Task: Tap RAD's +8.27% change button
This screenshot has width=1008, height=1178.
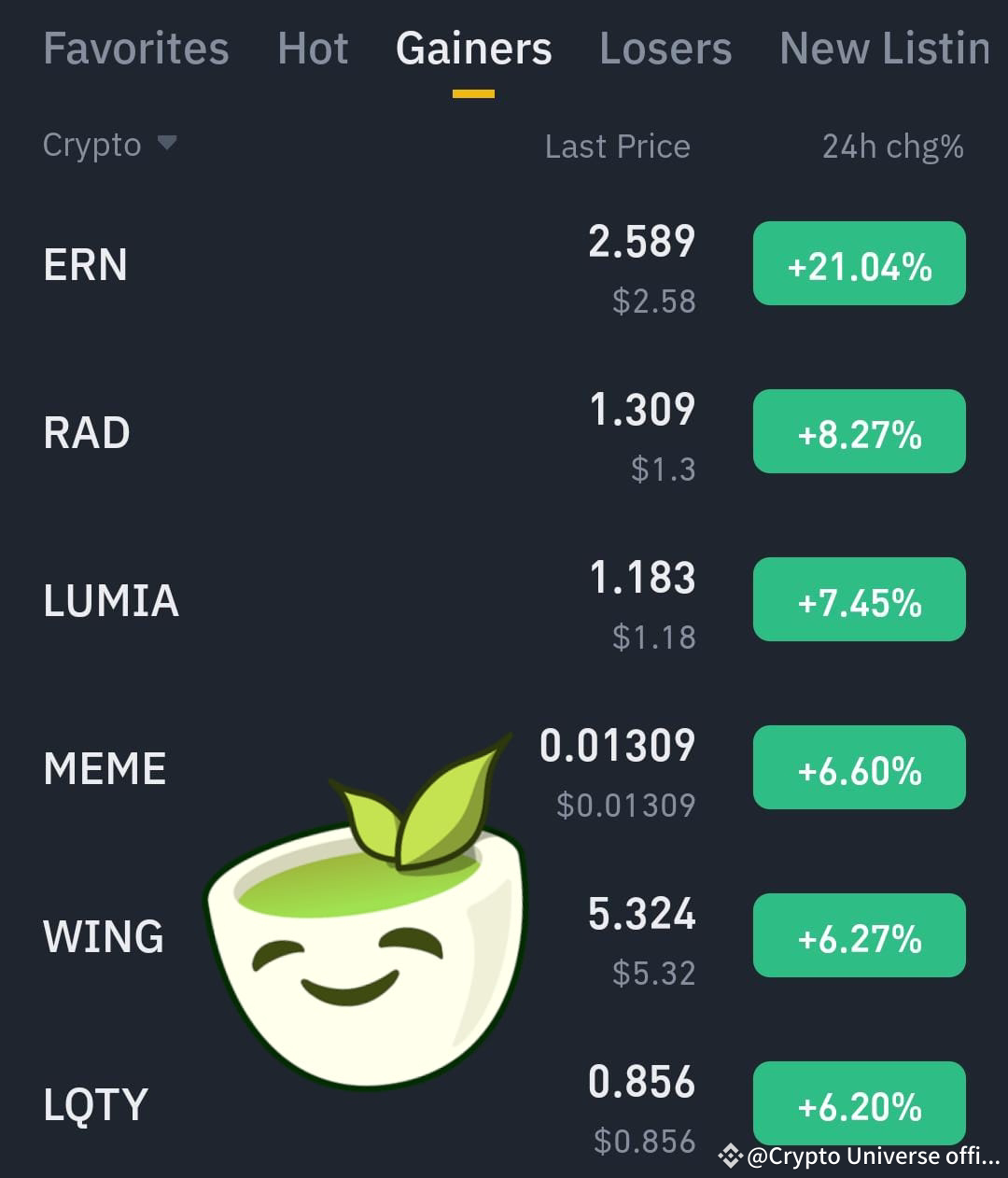Action: [859, 431]
